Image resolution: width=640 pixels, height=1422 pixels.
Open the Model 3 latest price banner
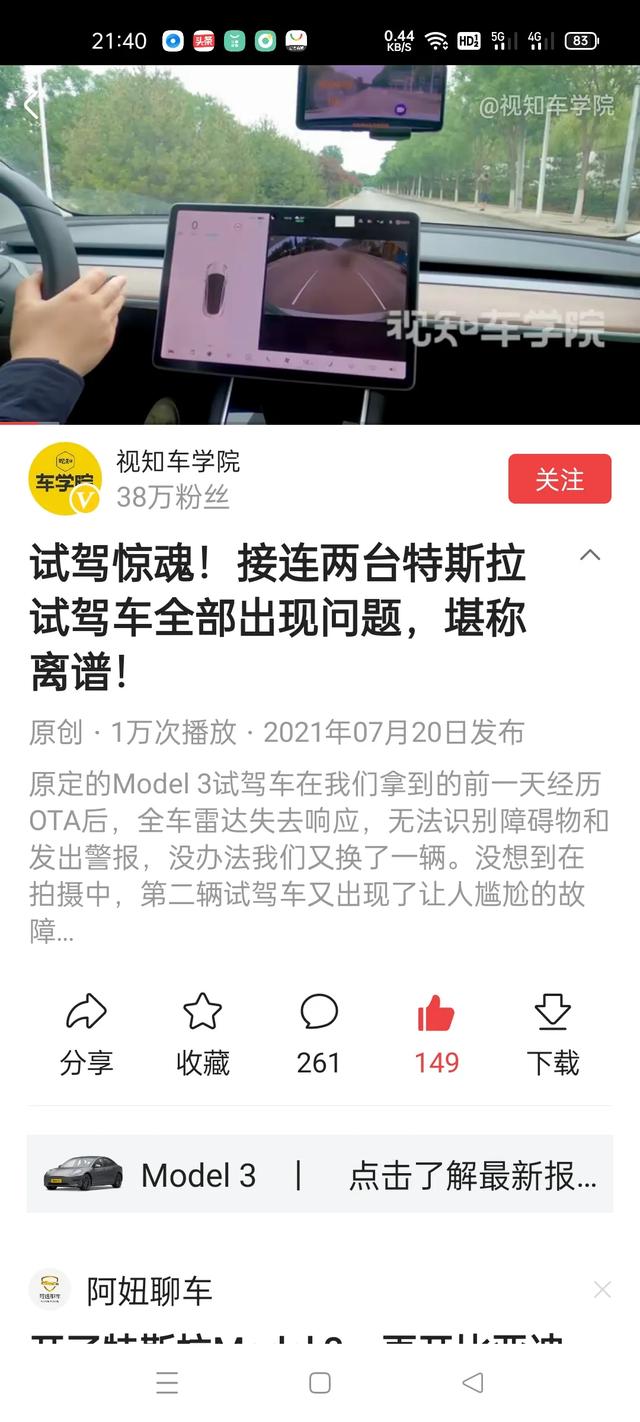pyautogui.click(x=320, y=1175)
